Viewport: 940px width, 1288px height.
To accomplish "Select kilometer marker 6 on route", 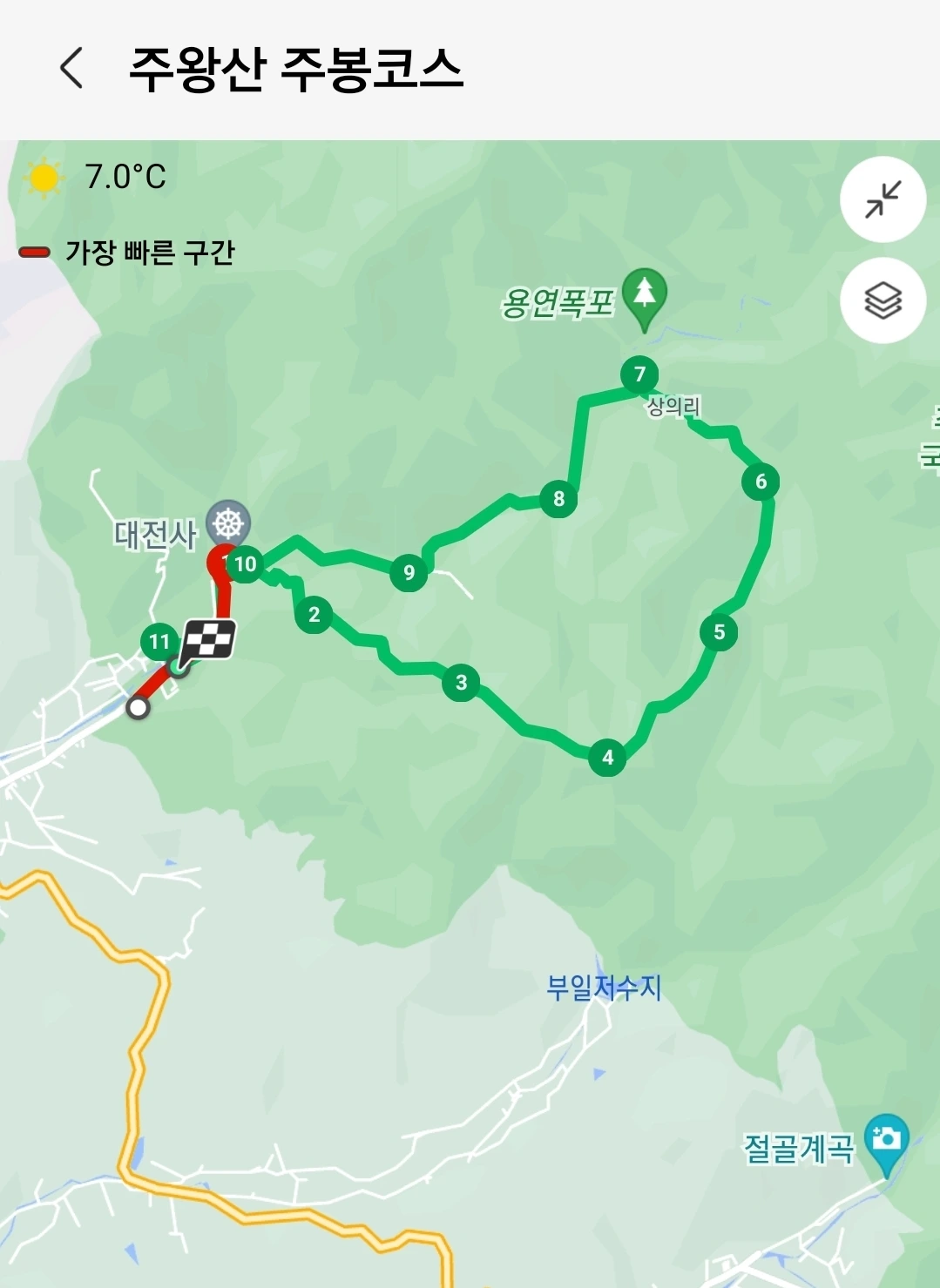I will tap(761, 482).
